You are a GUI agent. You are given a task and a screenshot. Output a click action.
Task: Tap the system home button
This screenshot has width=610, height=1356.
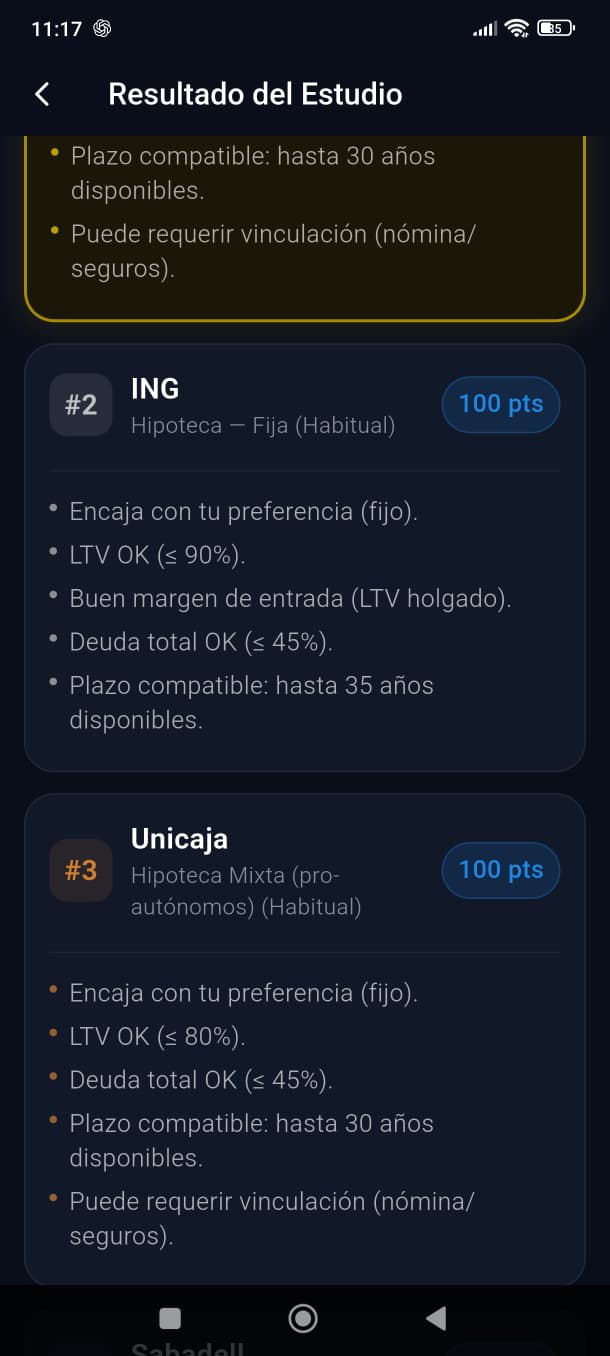tap(303, 1319)
